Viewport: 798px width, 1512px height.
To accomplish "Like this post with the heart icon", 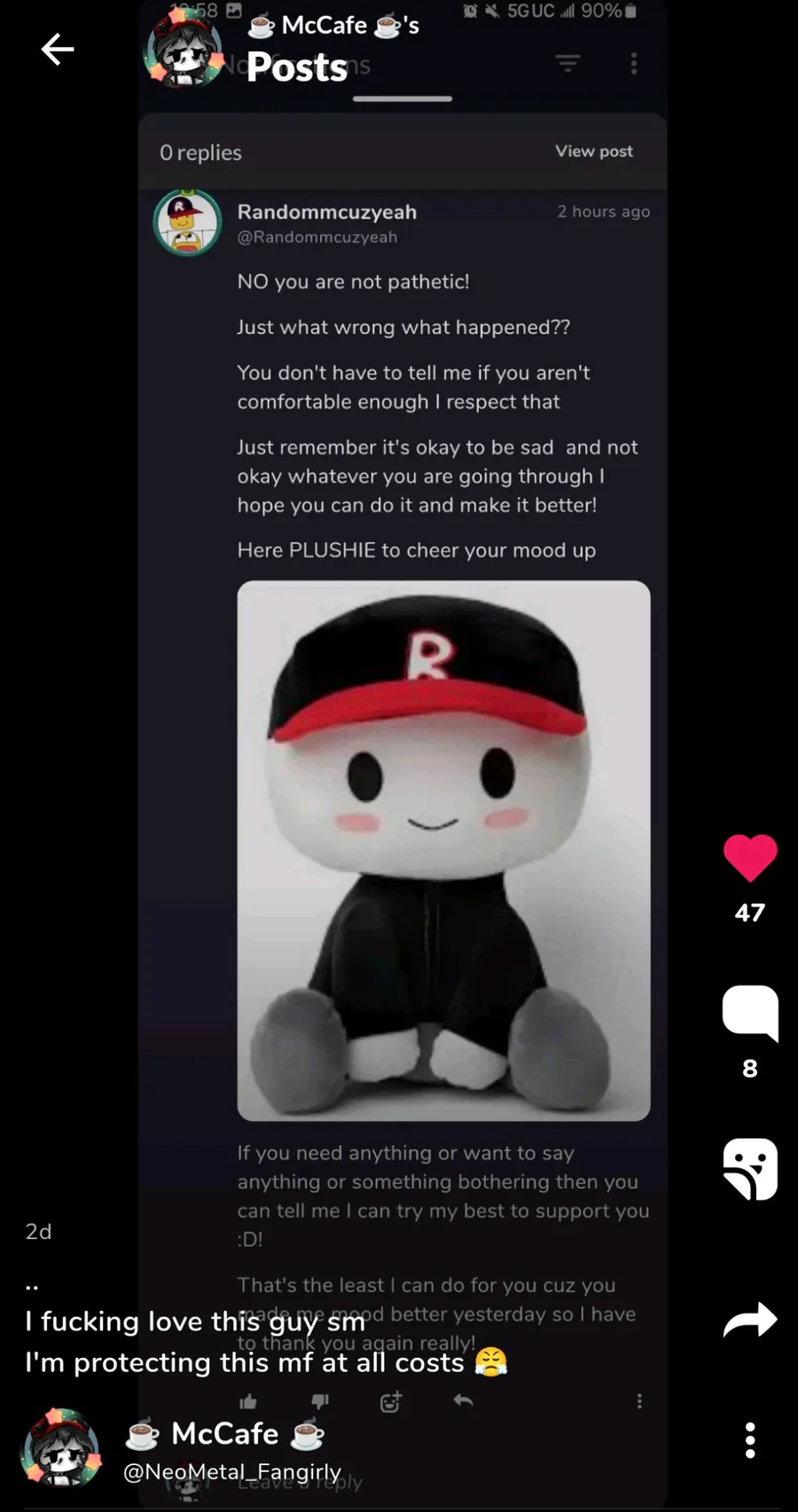I will click(750, 857).
